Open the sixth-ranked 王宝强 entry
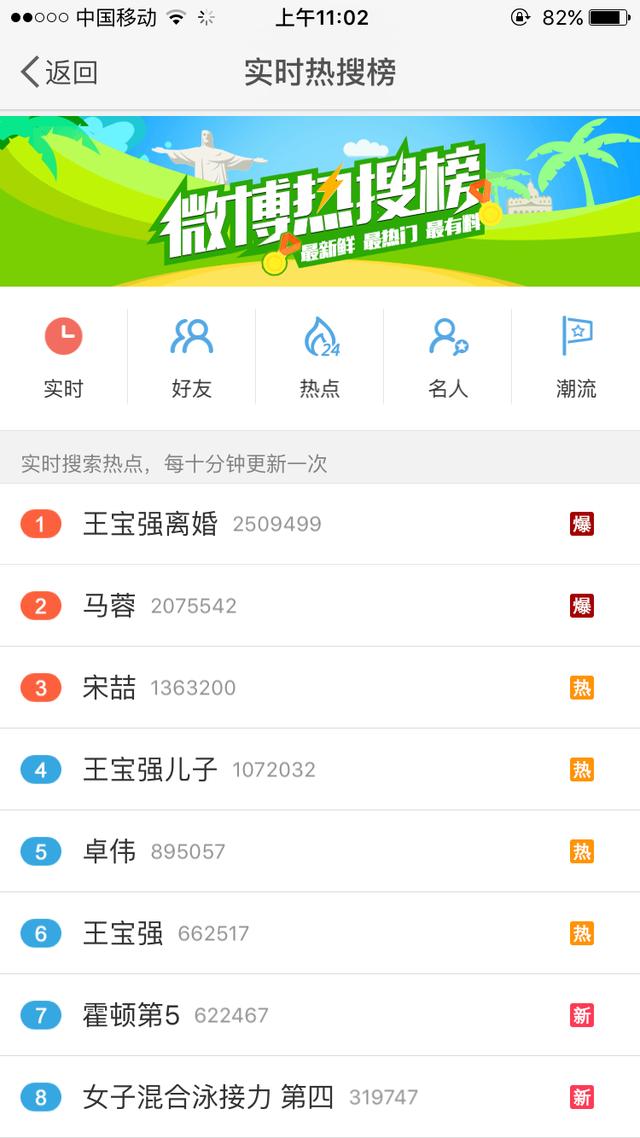The image size is (640, 1138). [123, 934]
